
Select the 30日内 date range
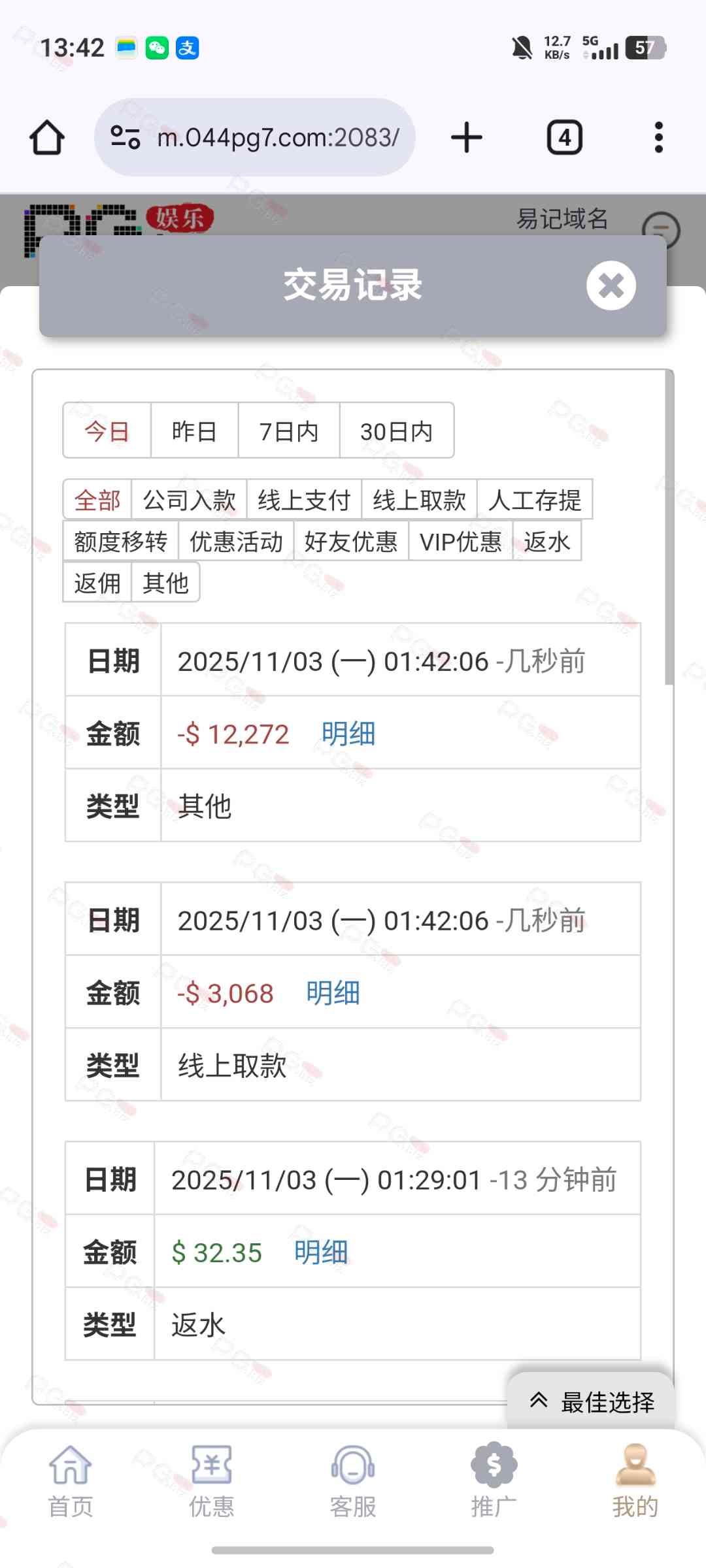[x=396, y=431]
